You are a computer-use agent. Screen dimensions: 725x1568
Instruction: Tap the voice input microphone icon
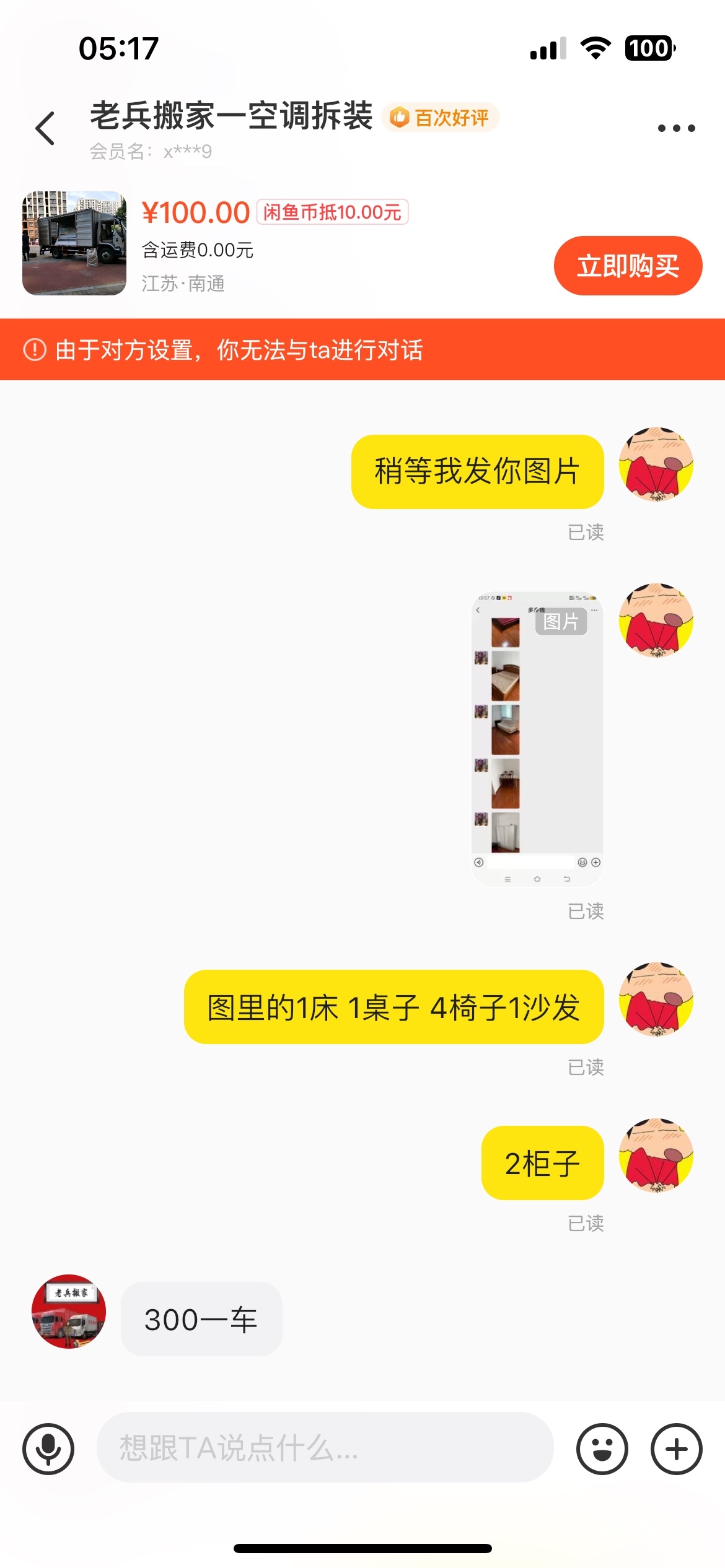tap(48, 1448)
